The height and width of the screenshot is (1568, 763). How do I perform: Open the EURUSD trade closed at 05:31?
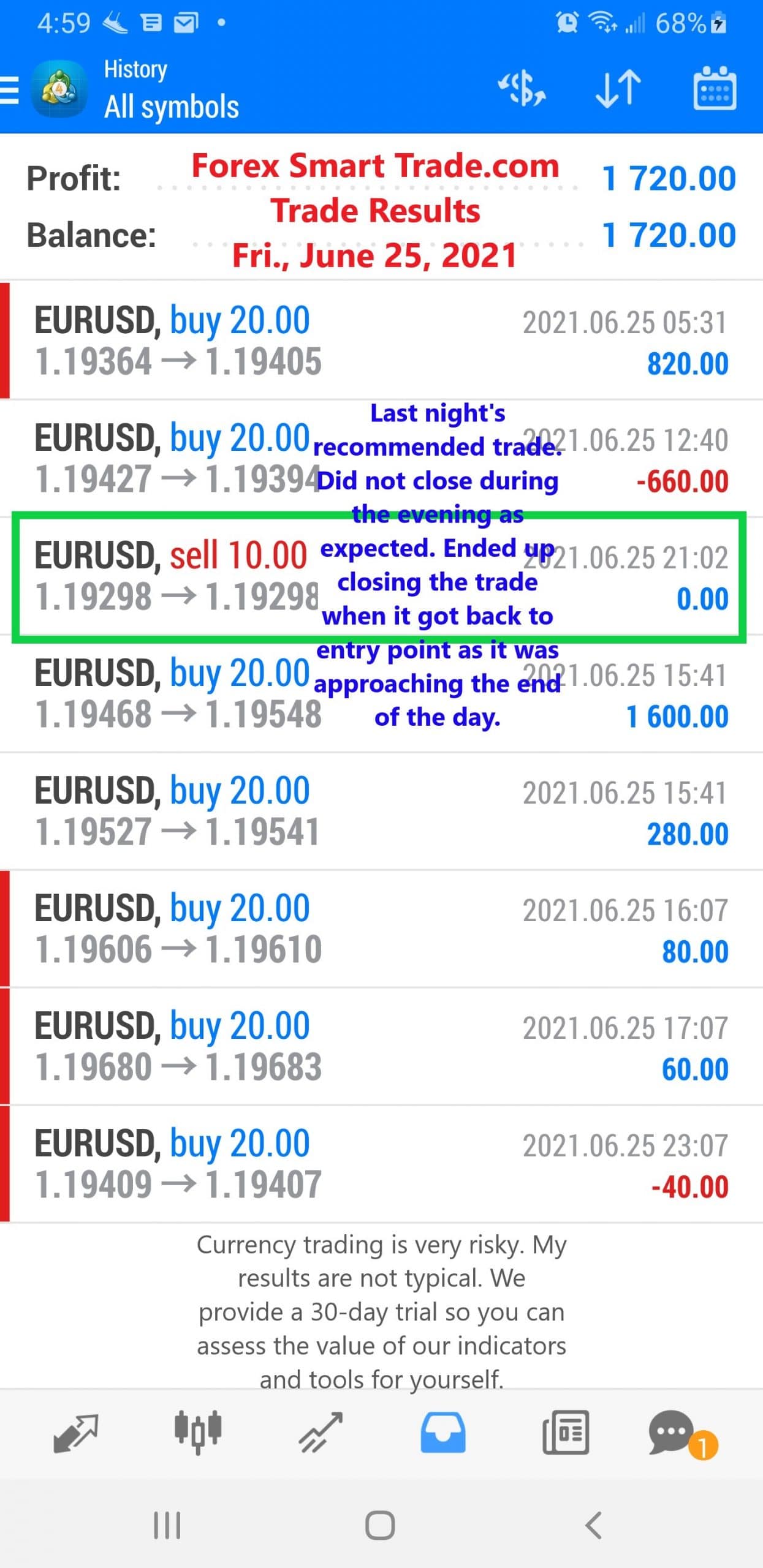[380, 341]
